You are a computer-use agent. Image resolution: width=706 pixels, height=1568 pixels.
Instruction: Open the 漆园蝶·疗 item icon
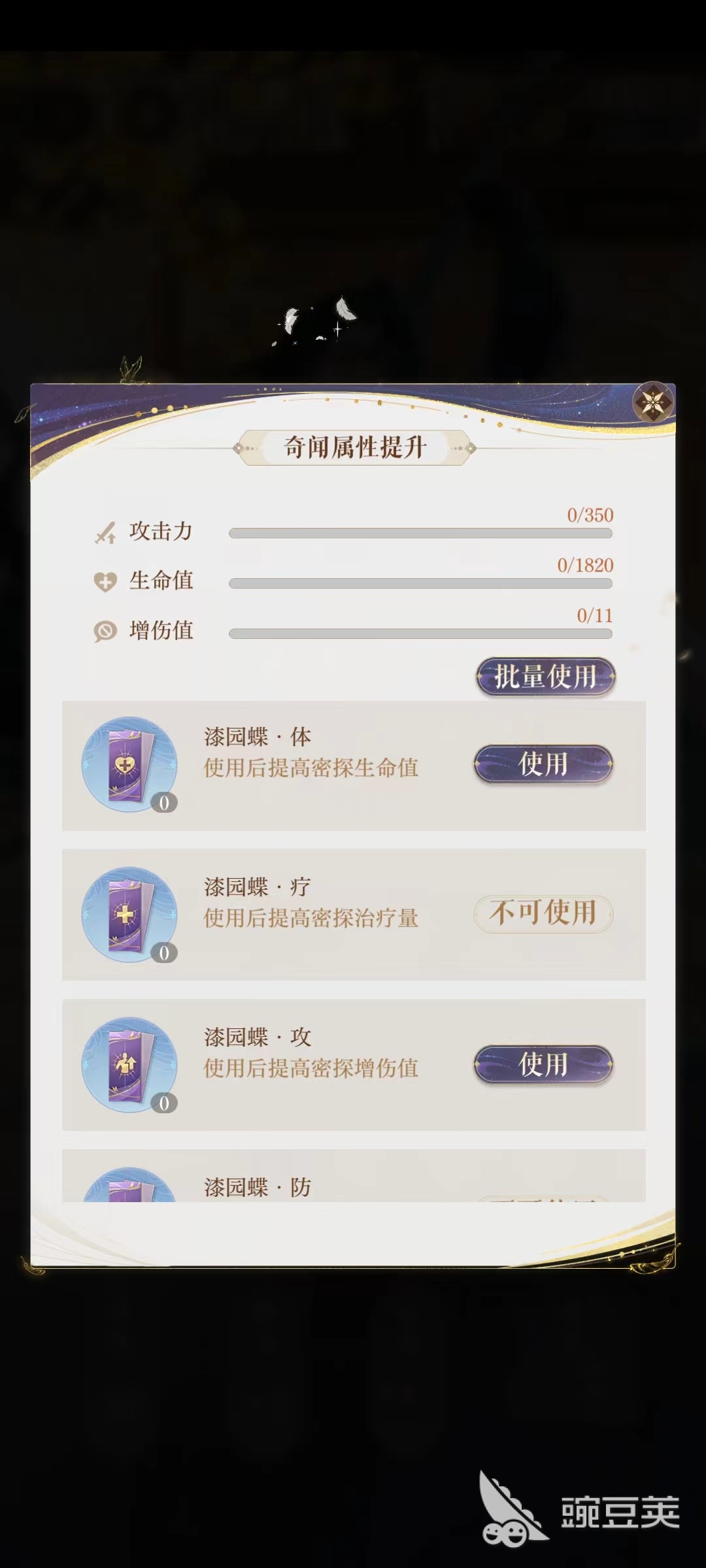[129, 915]
